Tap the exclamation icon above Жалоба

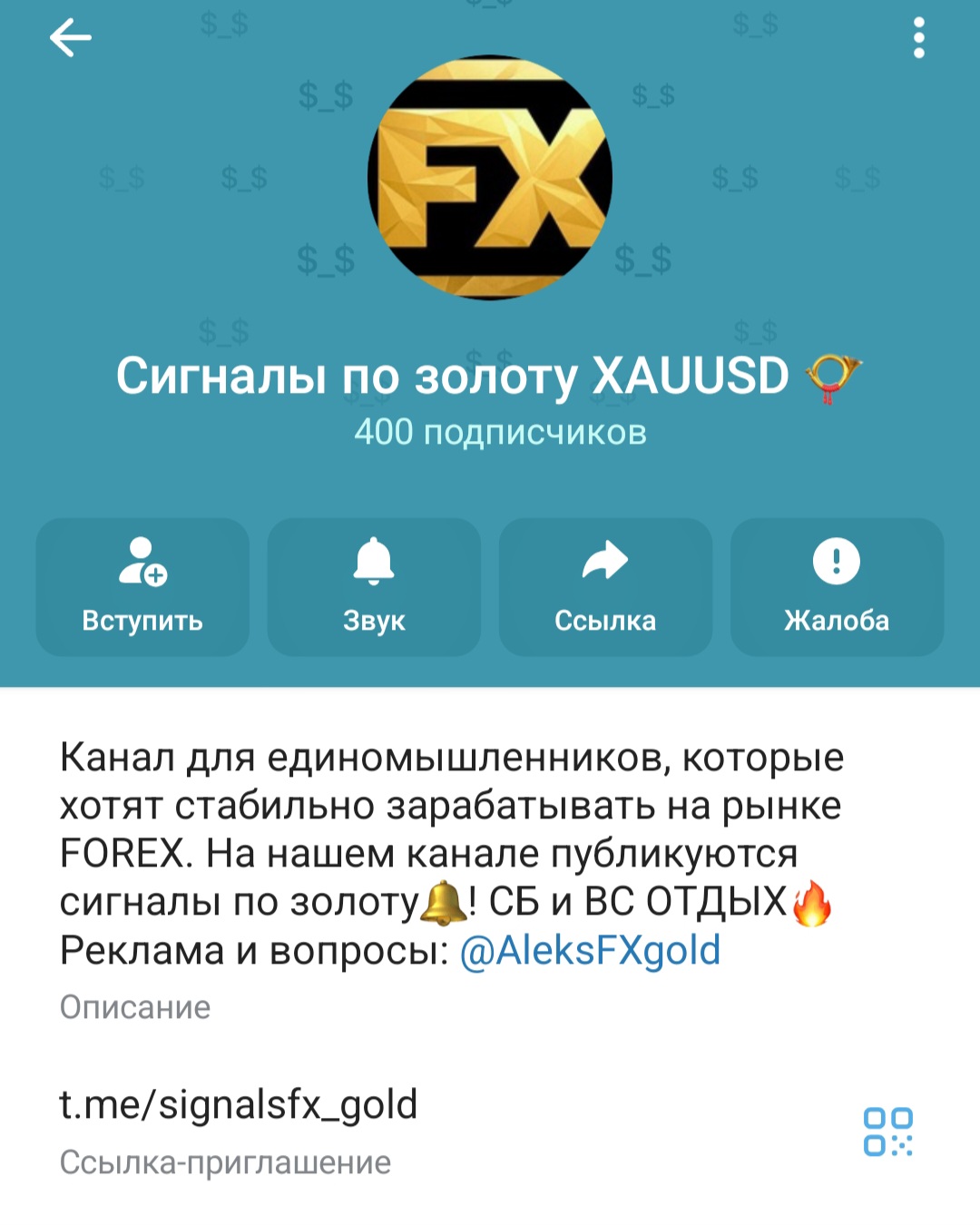(x=837, y=563)
